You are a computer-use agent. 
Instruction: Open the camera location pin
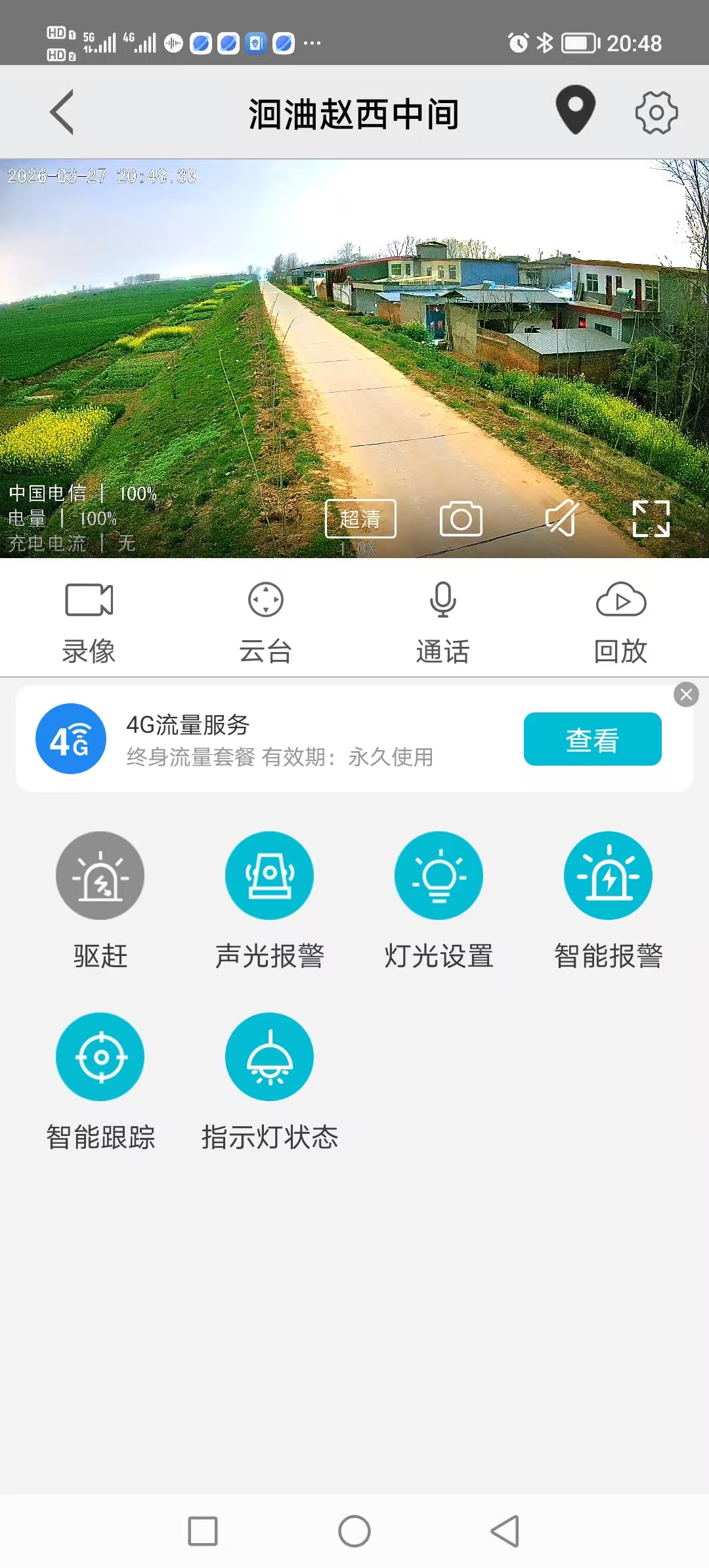tap(575, 110)
